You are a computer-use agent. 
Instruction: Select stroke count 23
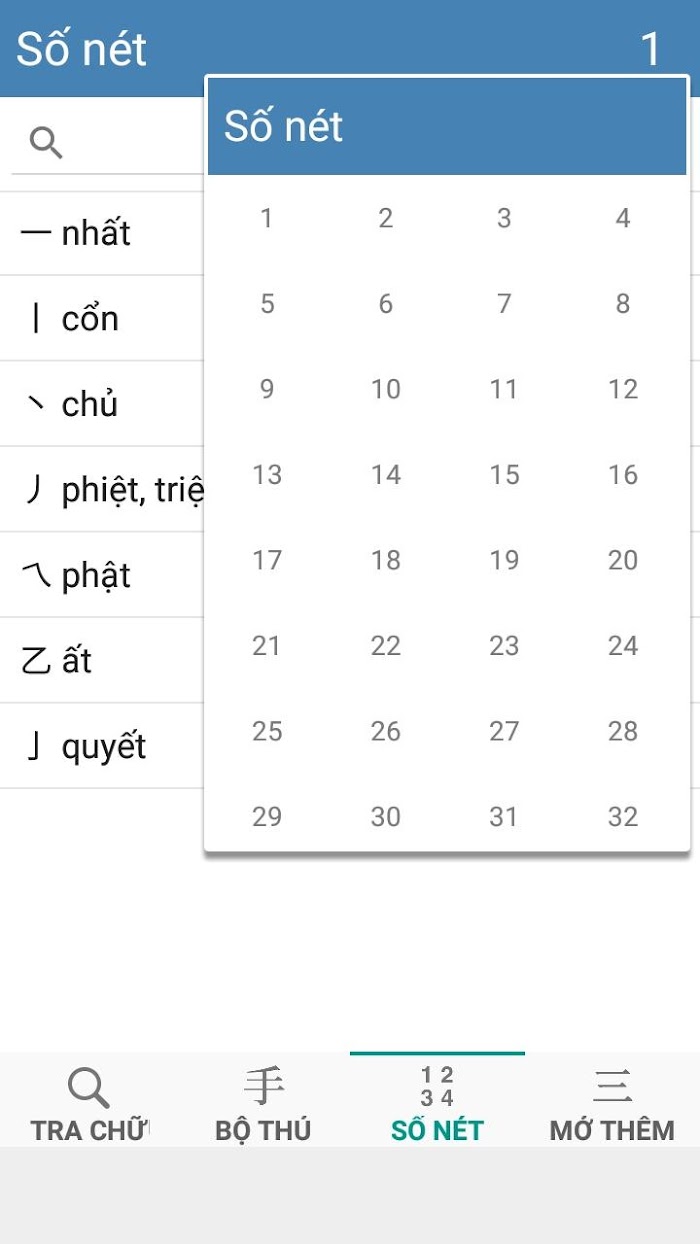(504, 646)
